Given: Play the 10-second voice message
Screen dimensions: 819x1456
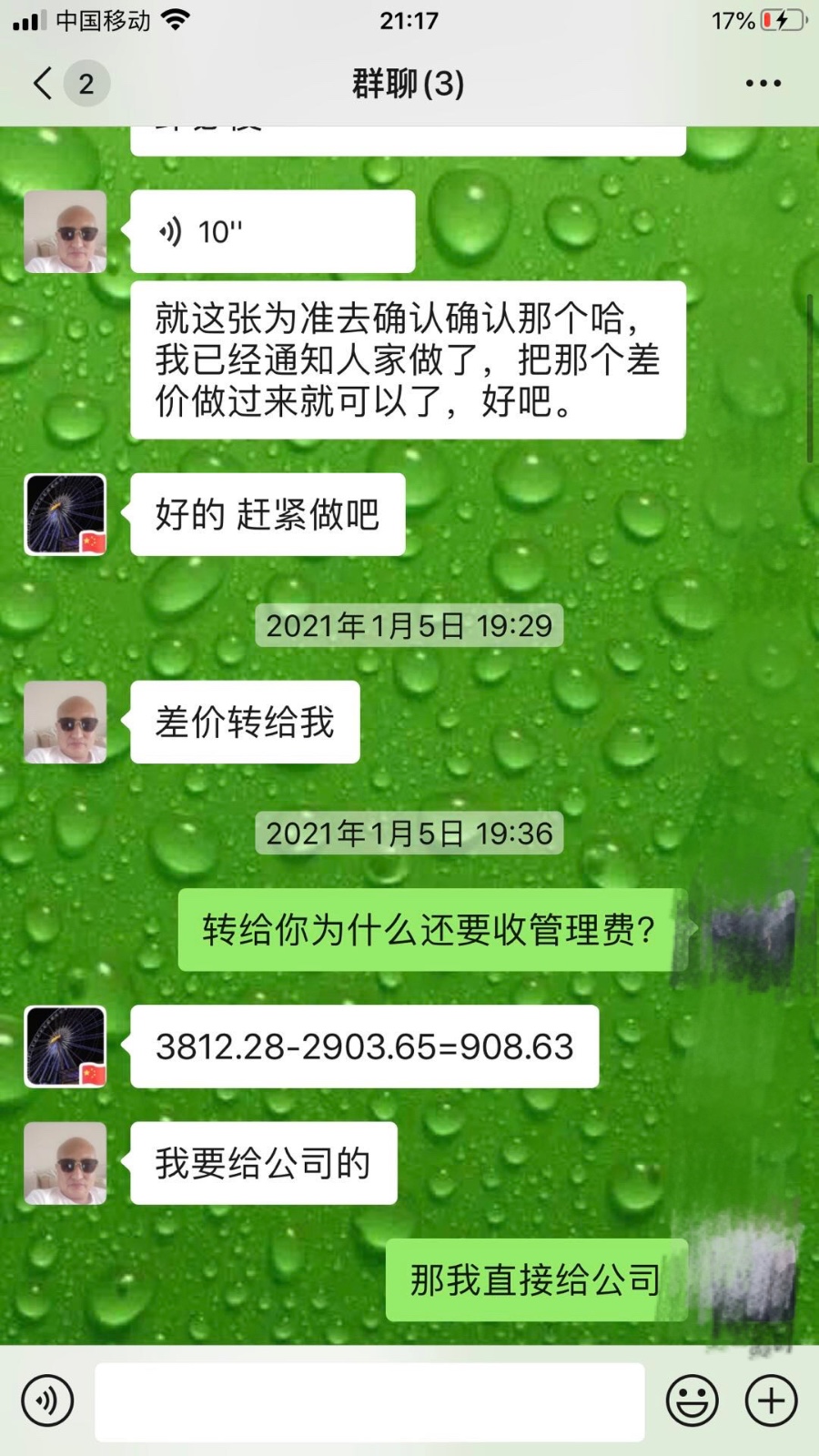Looking at the screenshot, I should [x=272, y=232].
